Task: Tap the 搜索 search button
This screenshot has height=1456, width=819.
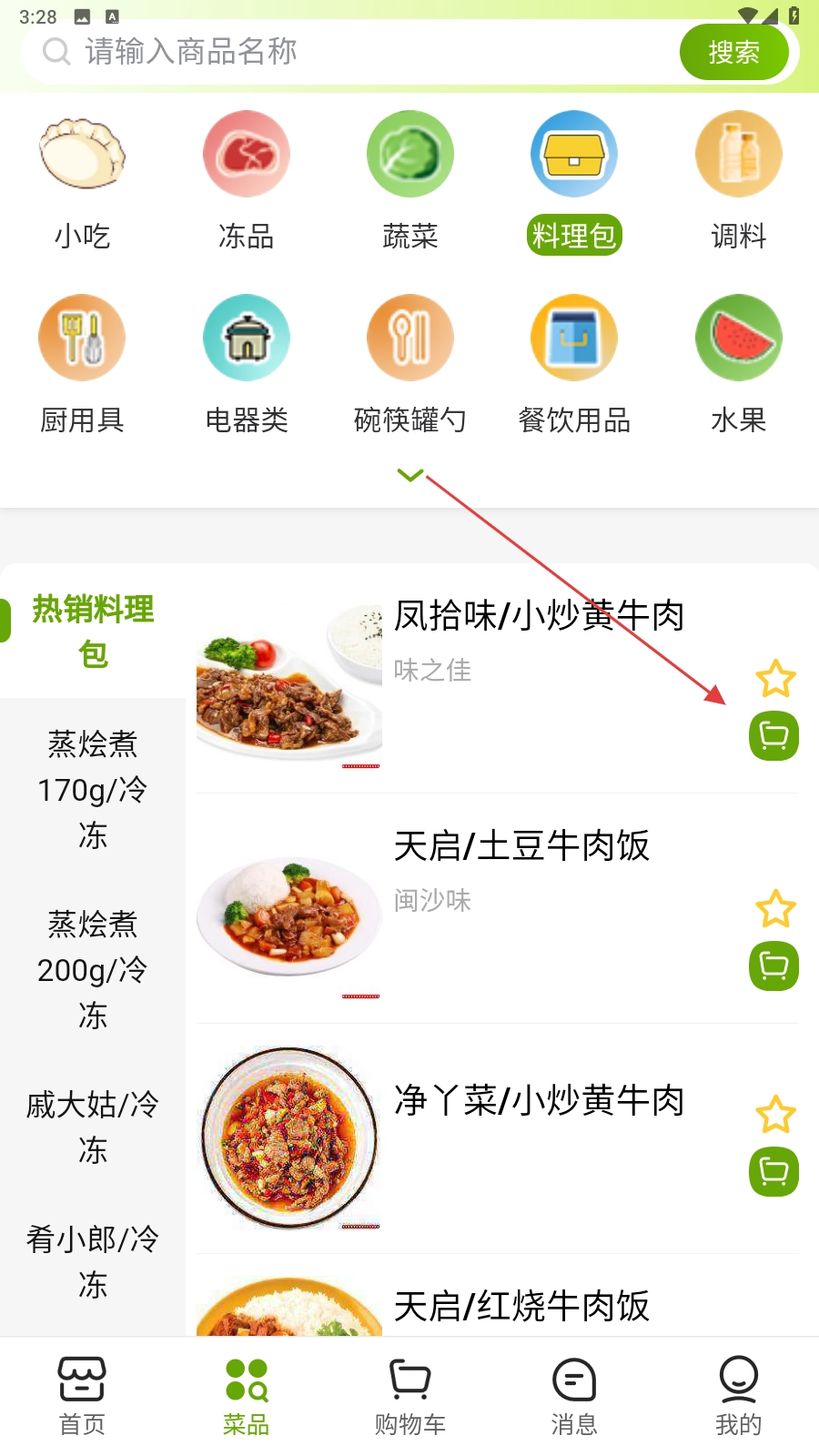Action: pos(733,52)
